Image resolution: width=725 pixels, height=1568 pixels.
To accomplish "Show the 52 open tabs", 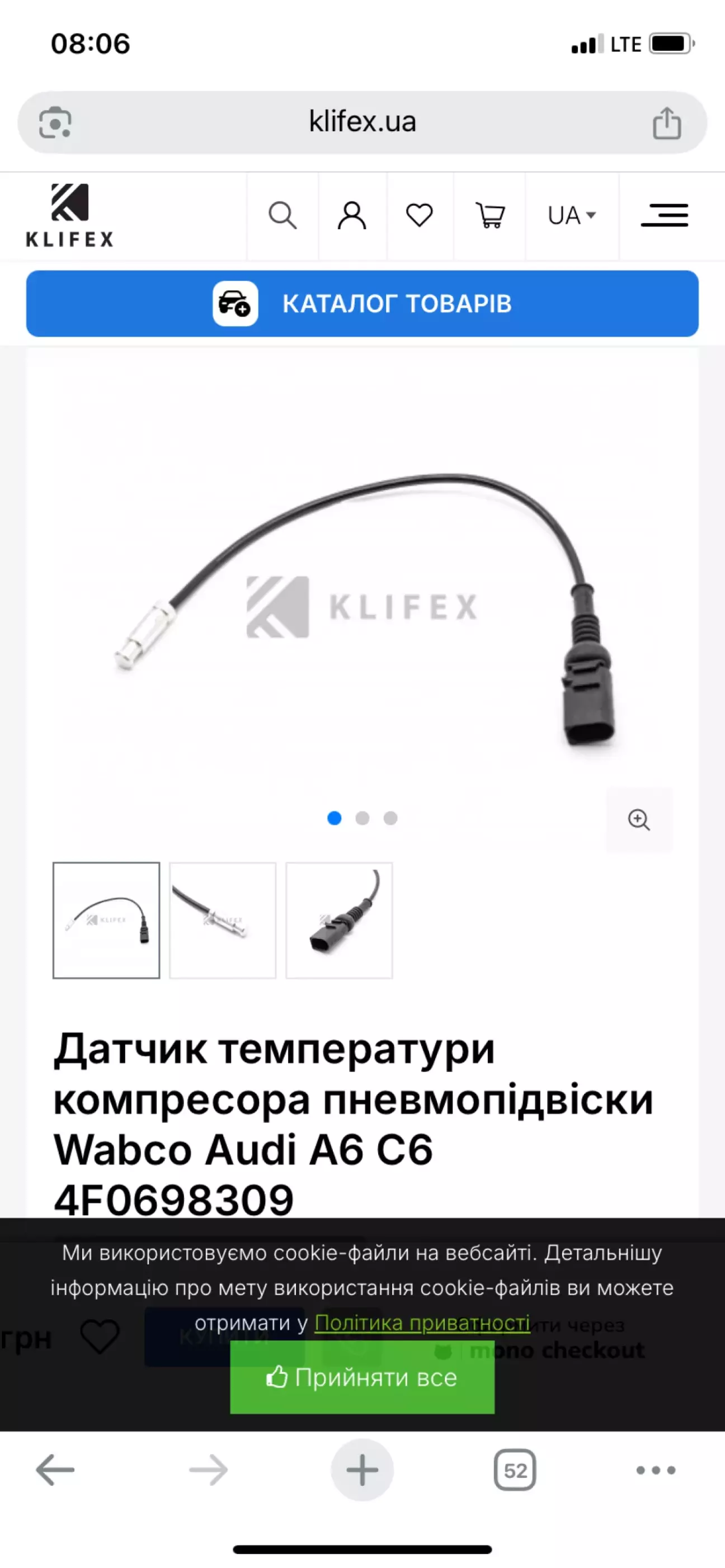I will coord(515,1470).
